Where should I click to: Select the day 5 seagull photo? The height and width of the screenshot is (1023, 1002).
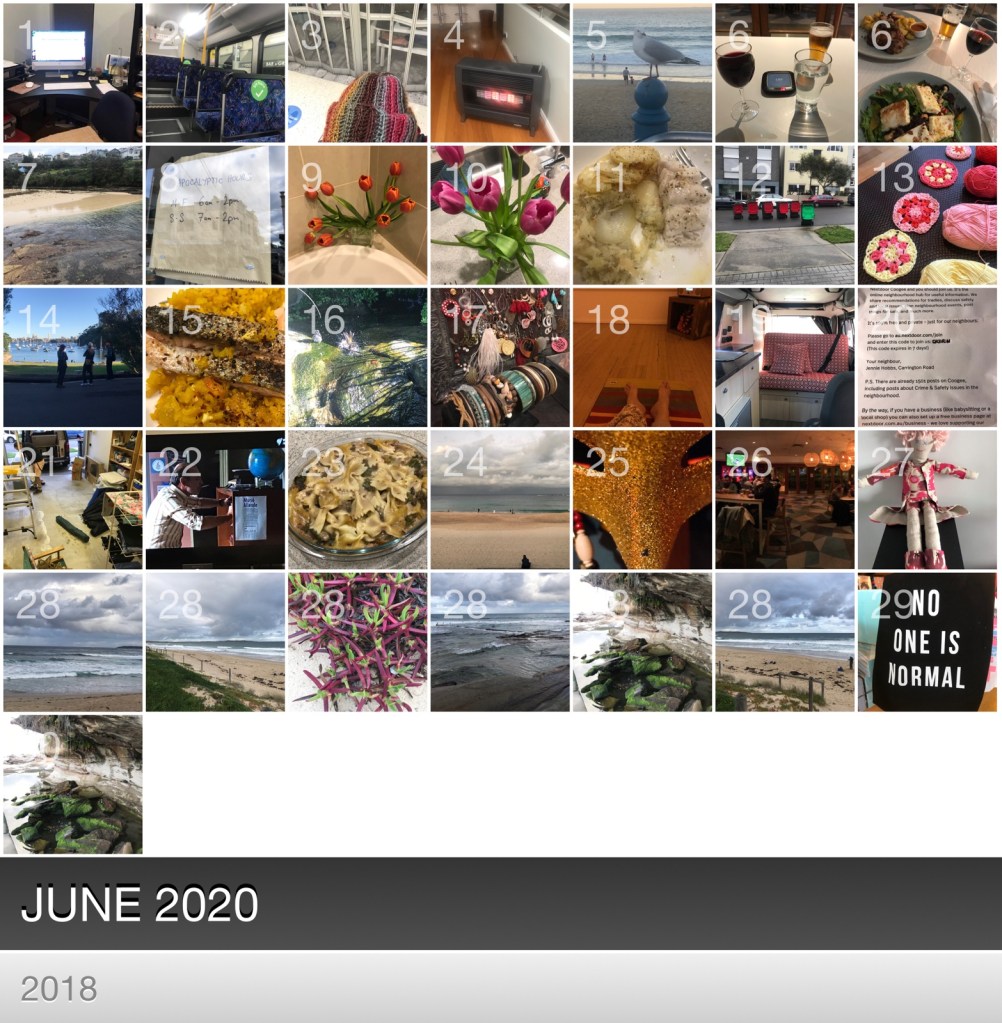[x=642, y=72]
